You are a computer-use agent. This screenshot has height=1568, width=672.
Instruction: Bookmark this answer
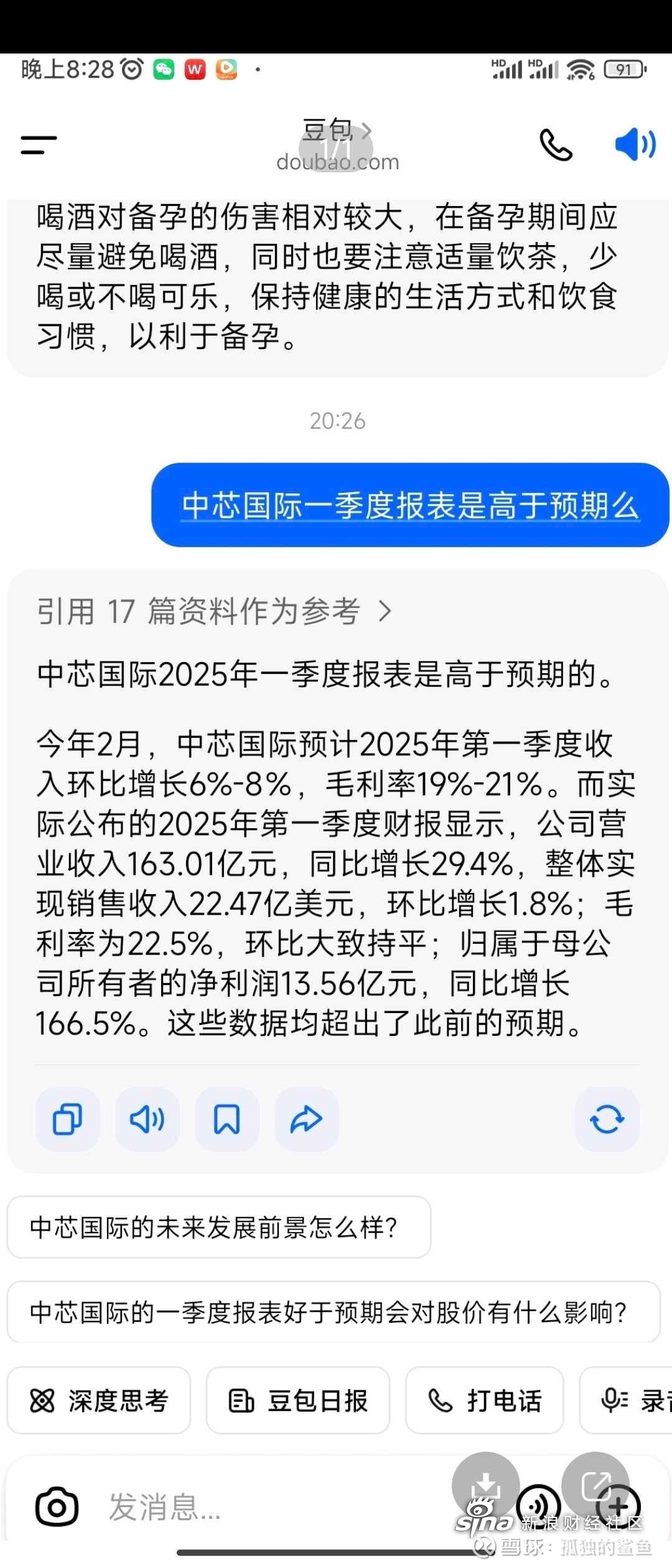click(x=226, y=1119)
